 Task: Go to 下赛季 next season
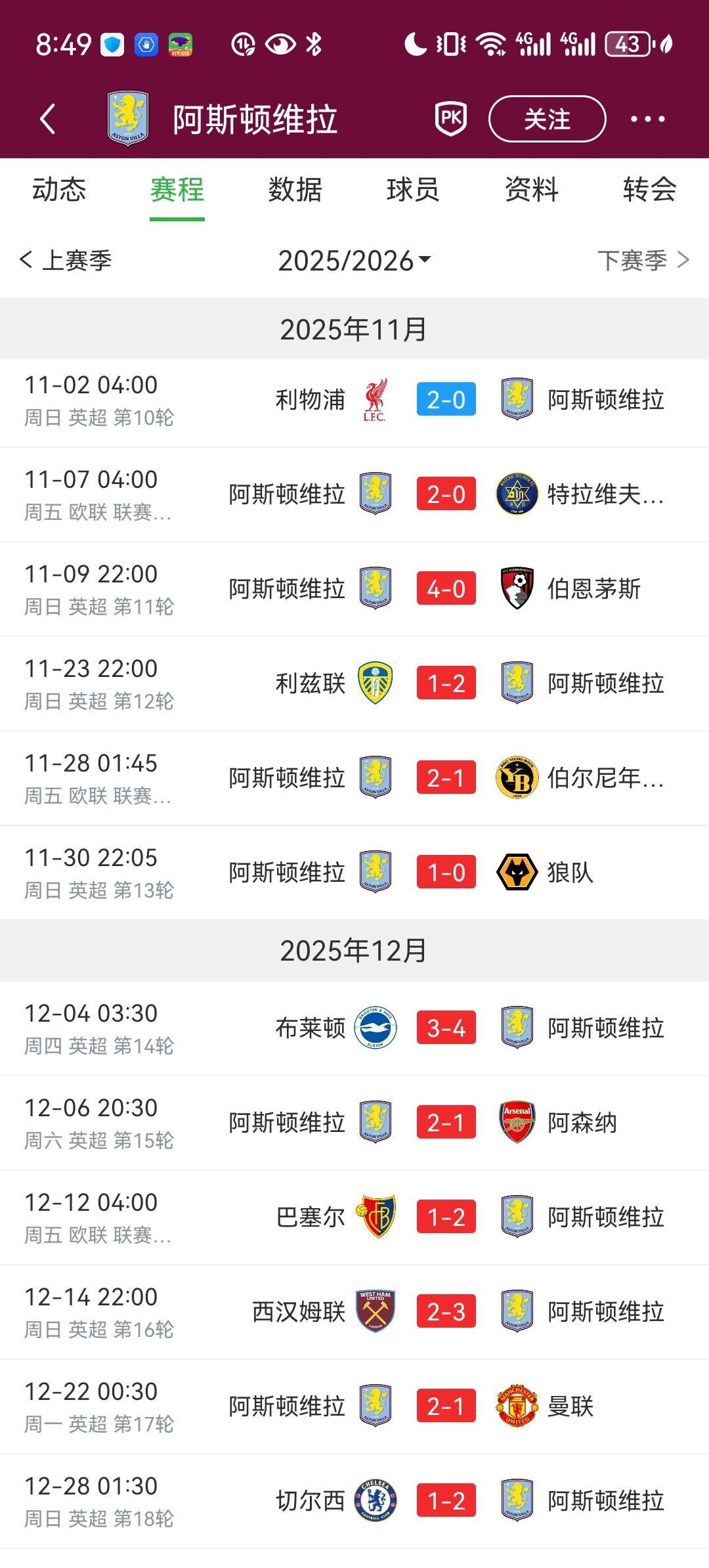point(643,261)
